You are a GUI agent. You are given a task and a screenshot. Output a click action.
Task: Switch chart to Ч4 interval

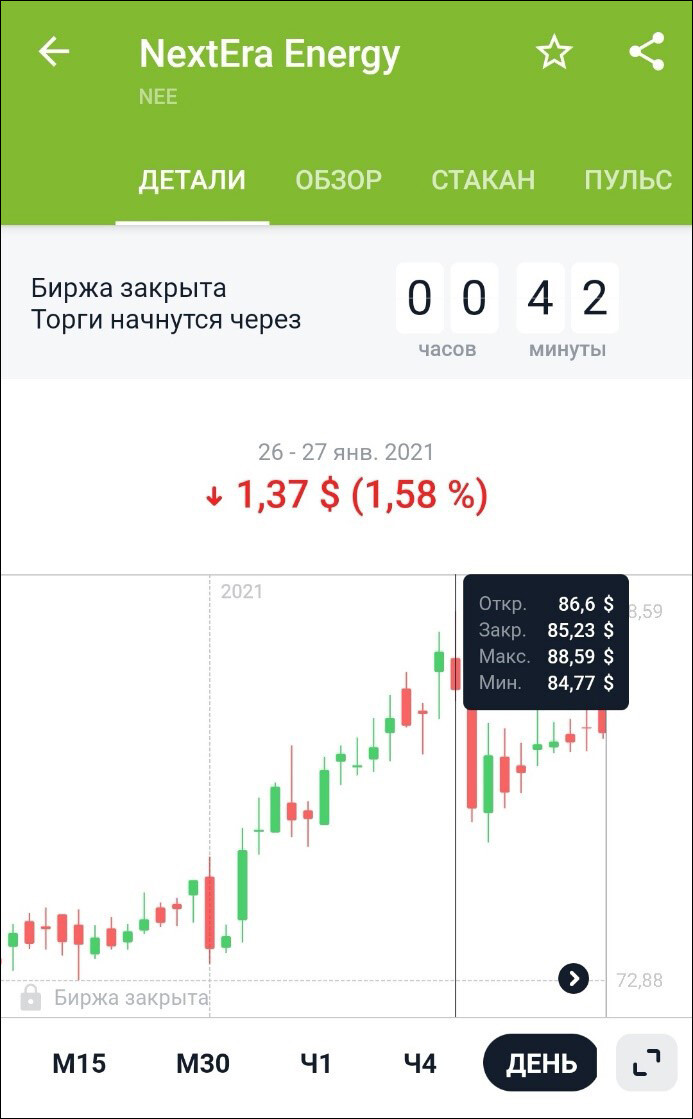pyautogui.click(x=420, y=1063)
